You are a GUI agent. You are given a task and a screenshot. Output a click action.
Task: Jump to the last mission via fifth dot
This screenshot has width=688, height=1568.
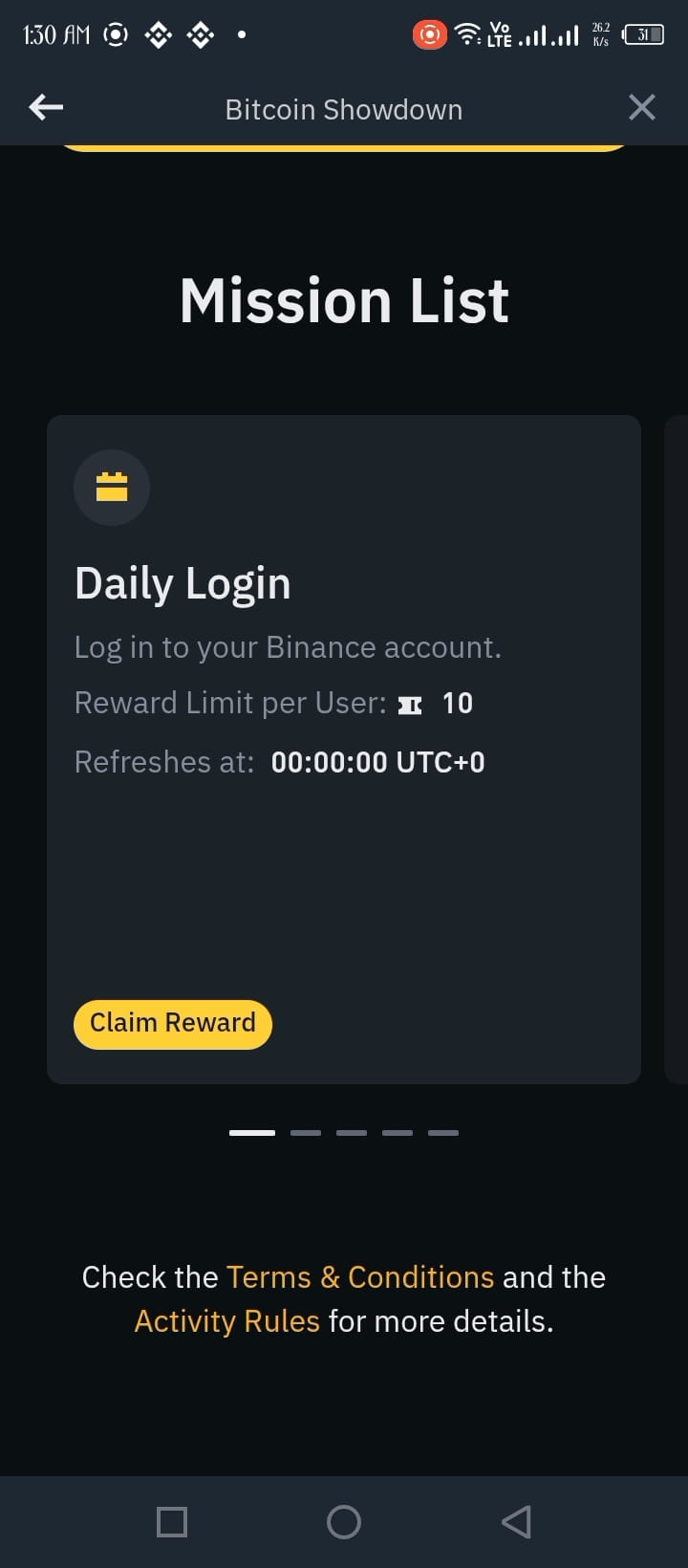[x=442, y=1132]
